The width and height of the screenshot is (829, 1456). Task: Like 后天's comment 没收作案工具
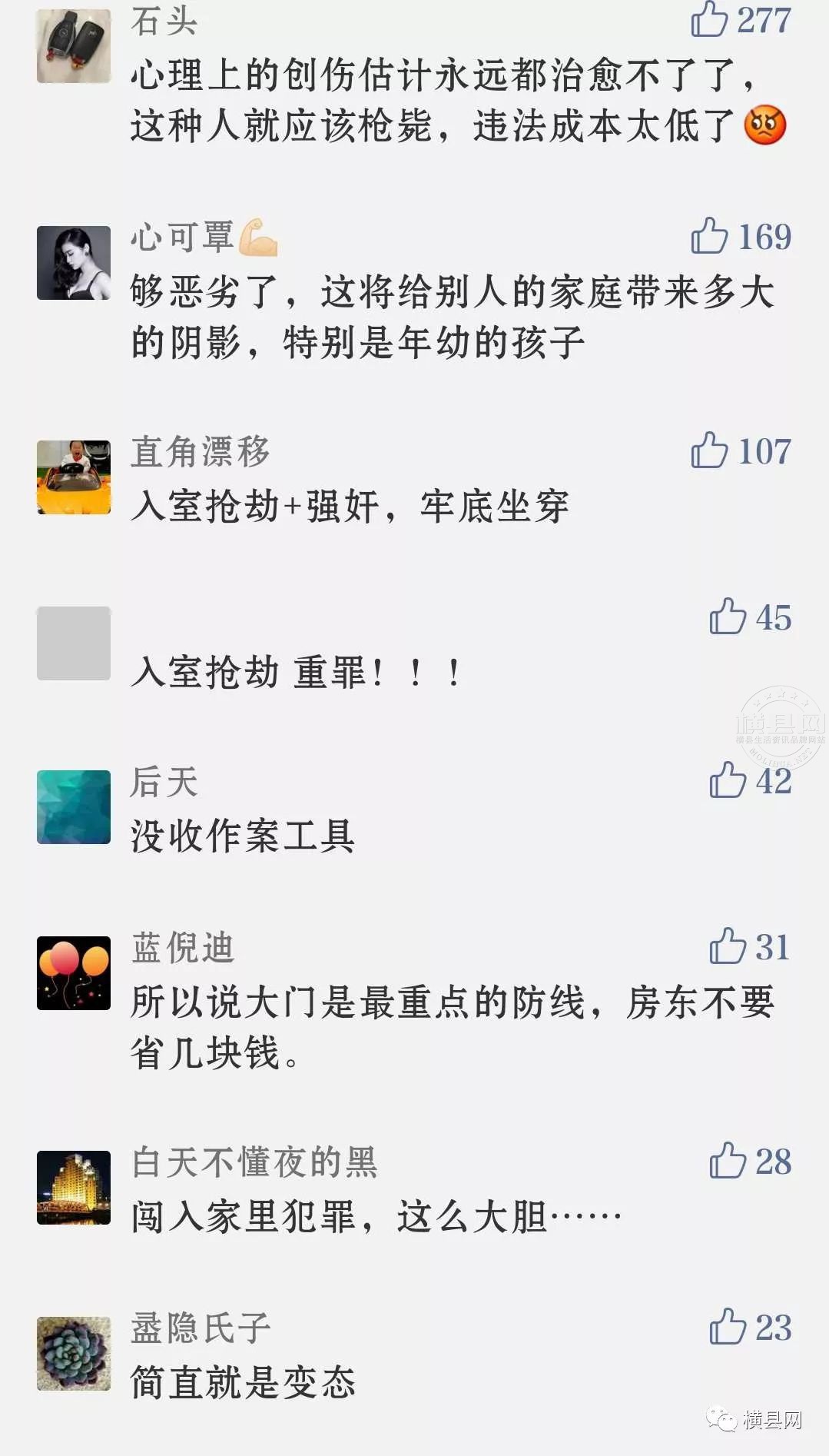click(728, 780)
